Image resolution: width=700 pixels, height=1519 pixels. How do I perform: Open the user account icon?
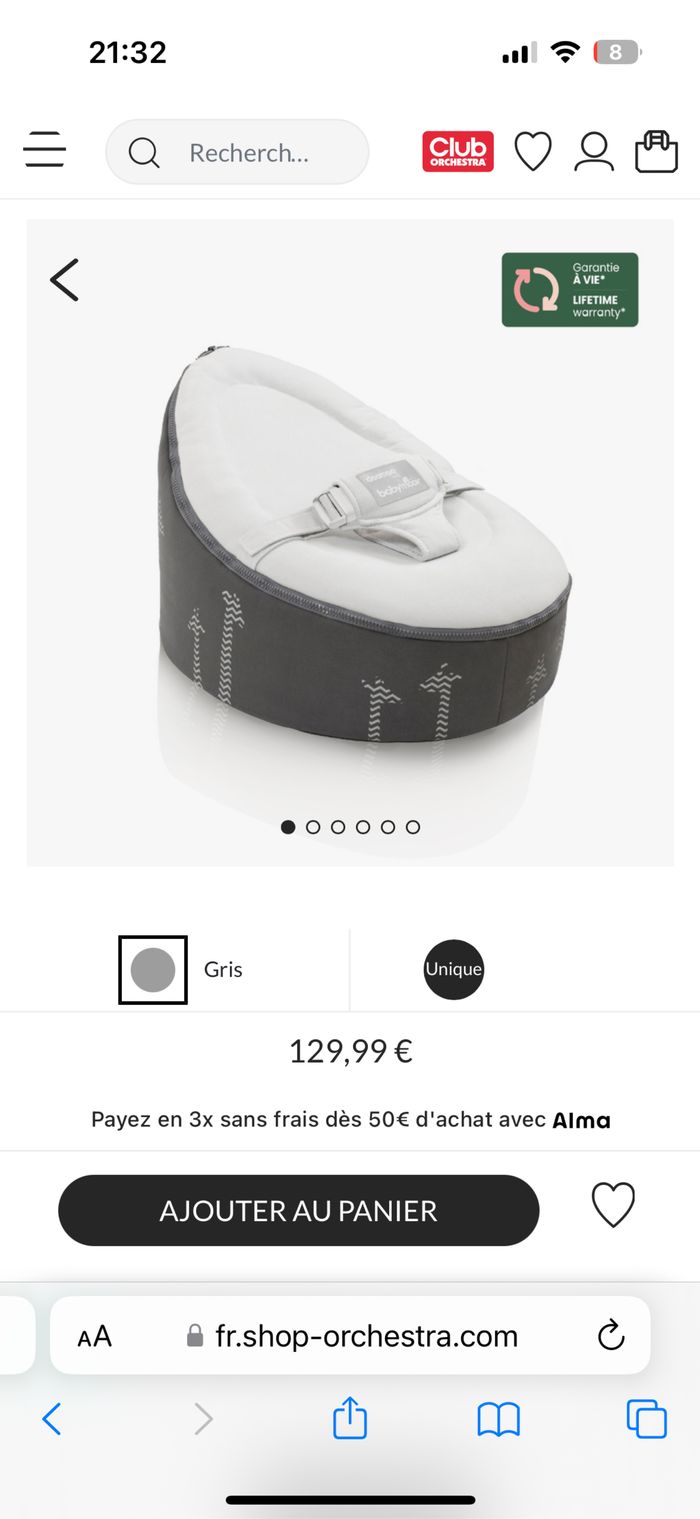(593, 152)
